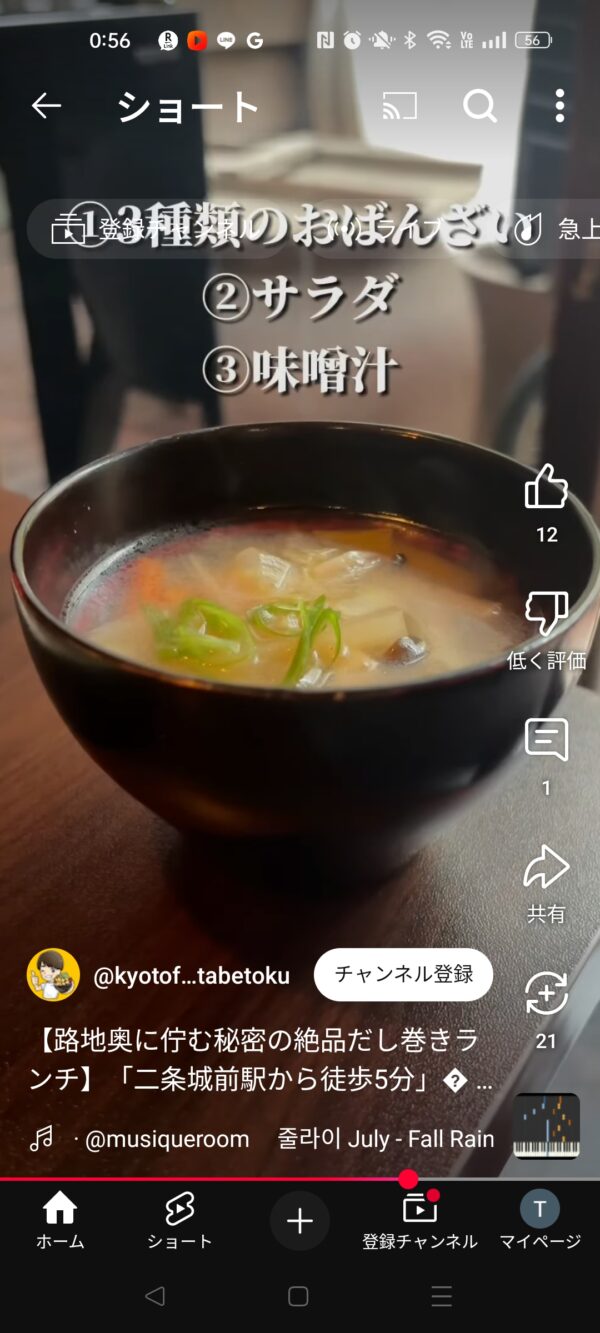The image size is (600, 1333).
Task: Go to the マイページ tab
Action: [x=540, y=1220]
